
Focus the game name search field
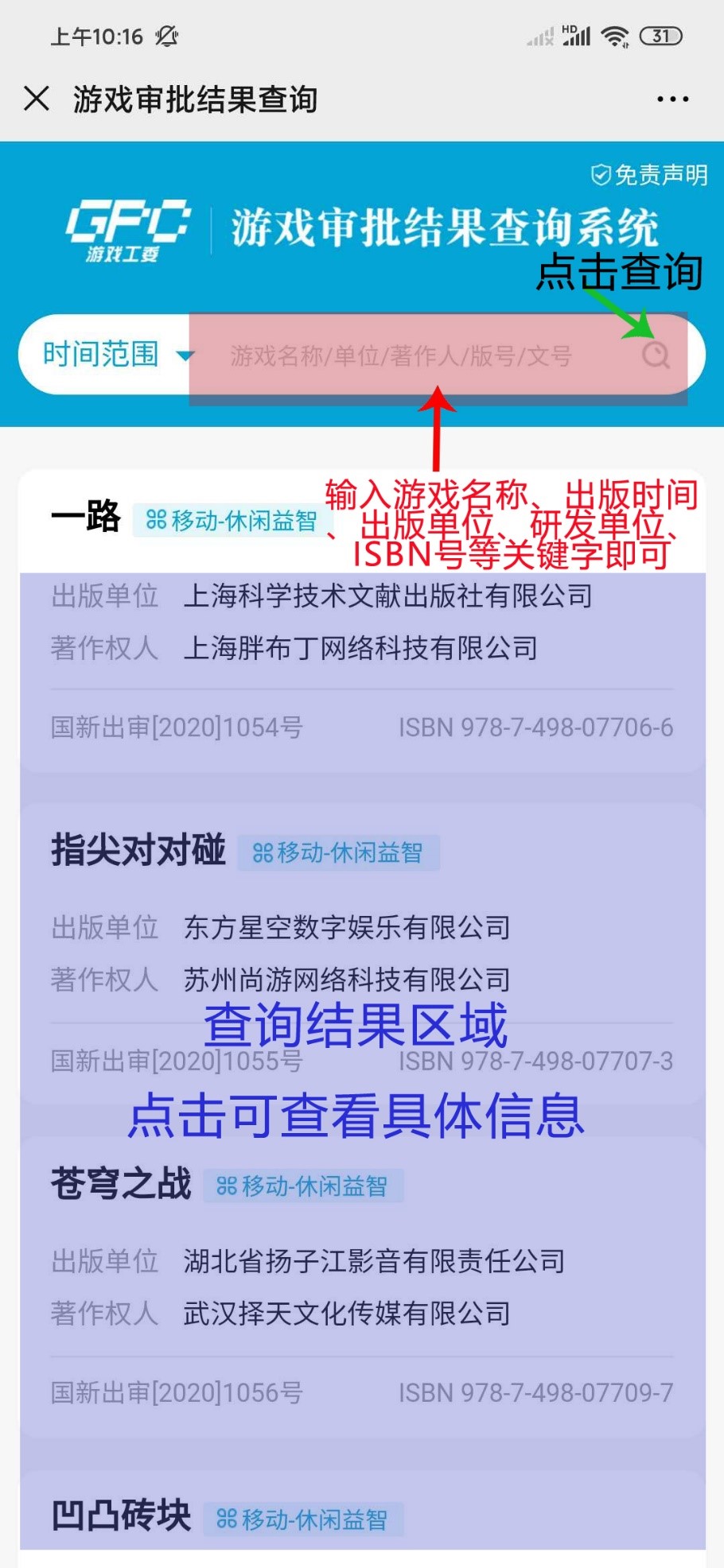[402, 355]
